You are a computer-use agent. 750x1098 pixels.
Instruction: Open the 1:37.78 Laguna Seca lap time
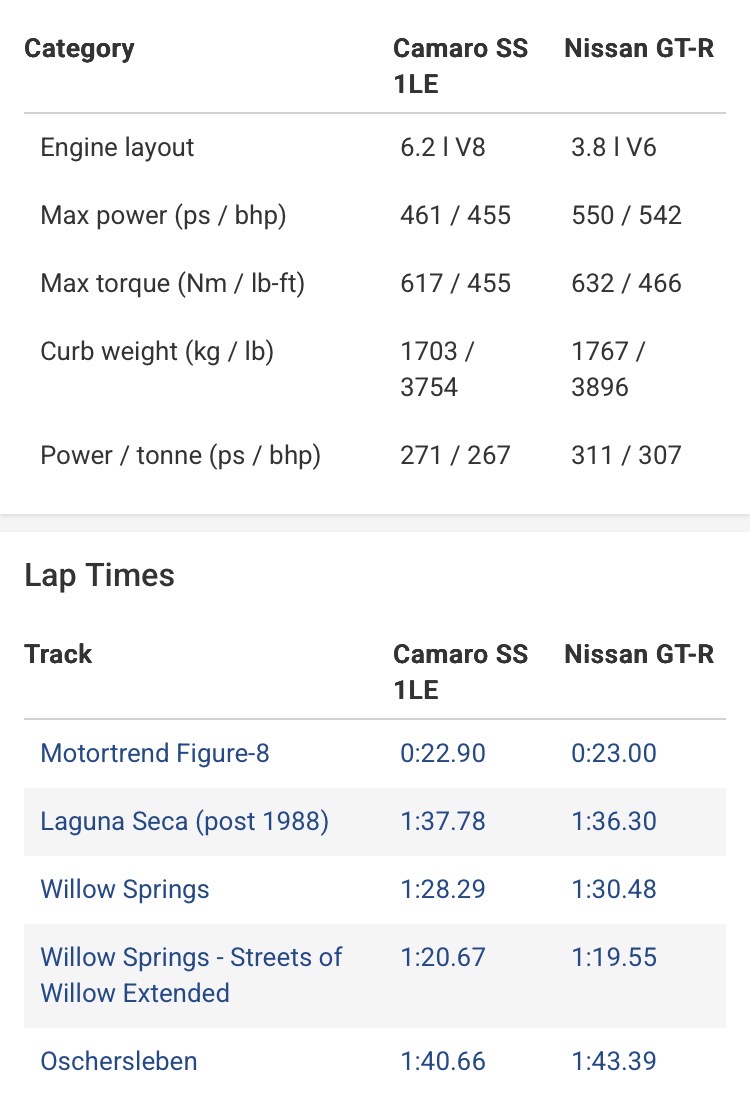443,821
